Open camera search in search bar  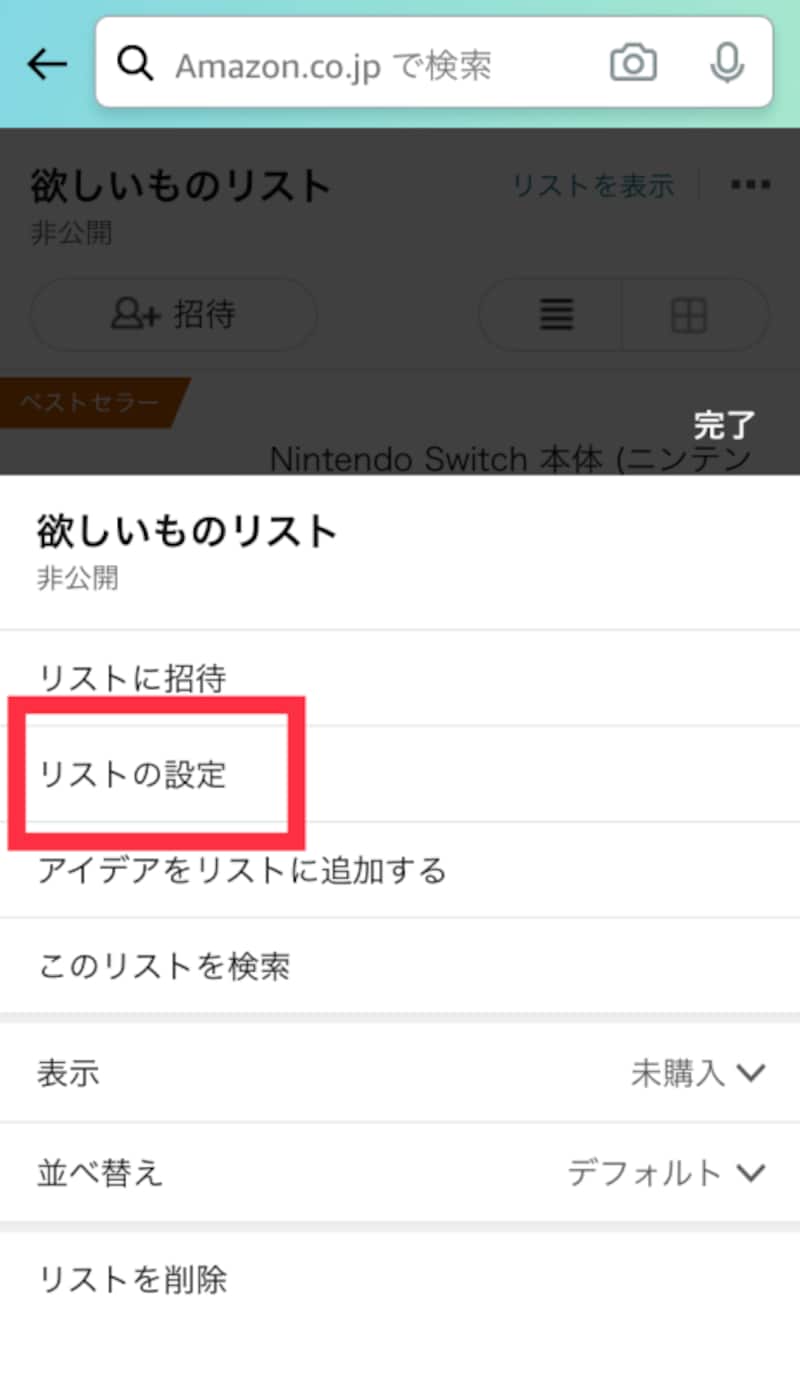(x=633, y=65)
